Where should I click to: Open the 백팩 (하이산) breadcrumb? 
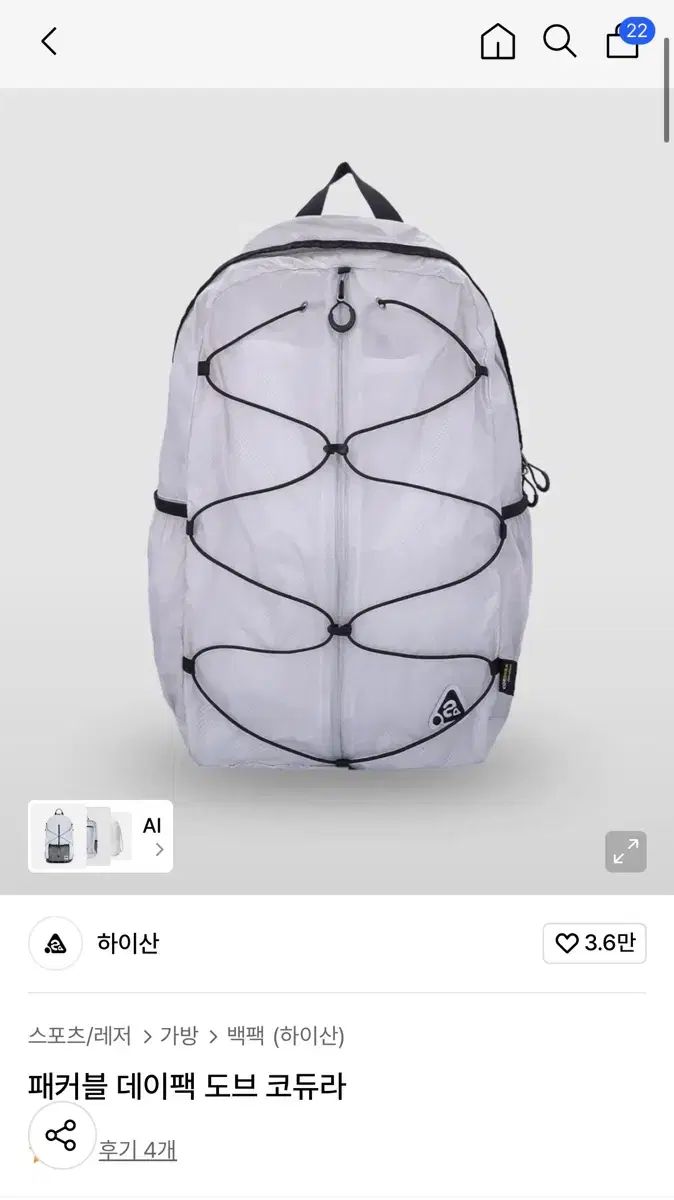pyautogui.click(x=285, y=1035)
